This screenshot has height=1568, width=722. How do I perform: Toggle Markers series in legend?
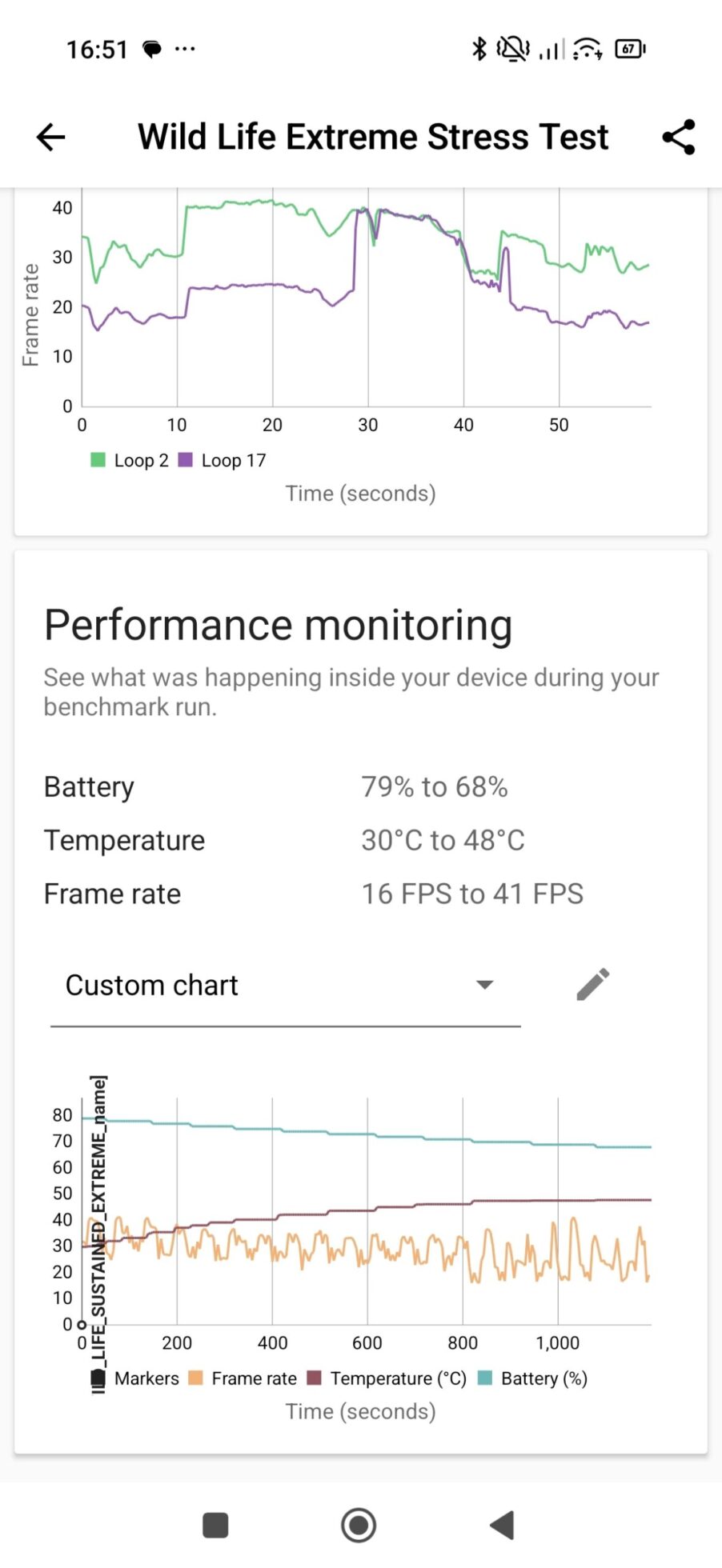(x=134, y=1378)
